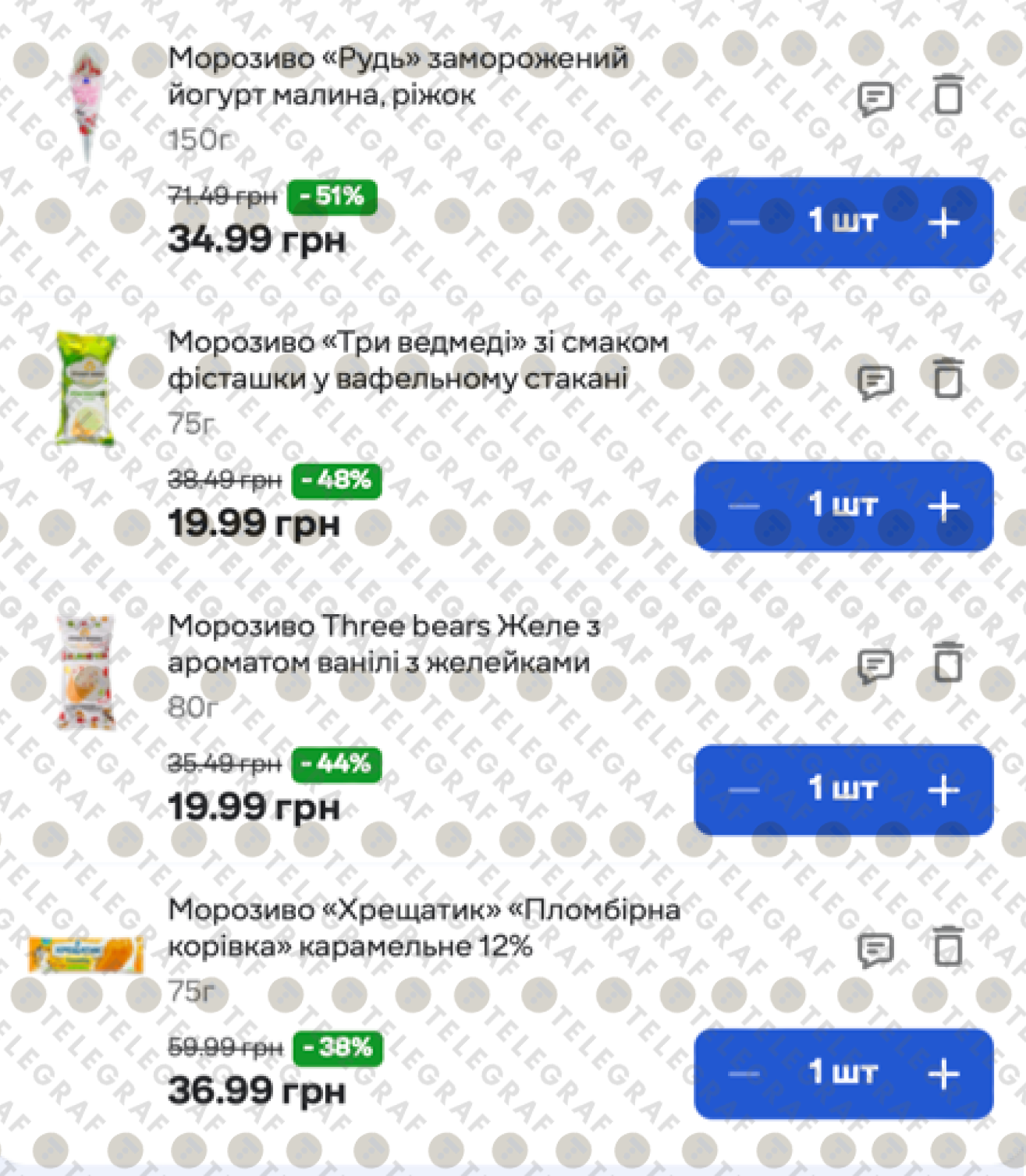Decrease the Three bears Желе quantity
This screenshot has width=1026, height=1176.
point(744,790)
